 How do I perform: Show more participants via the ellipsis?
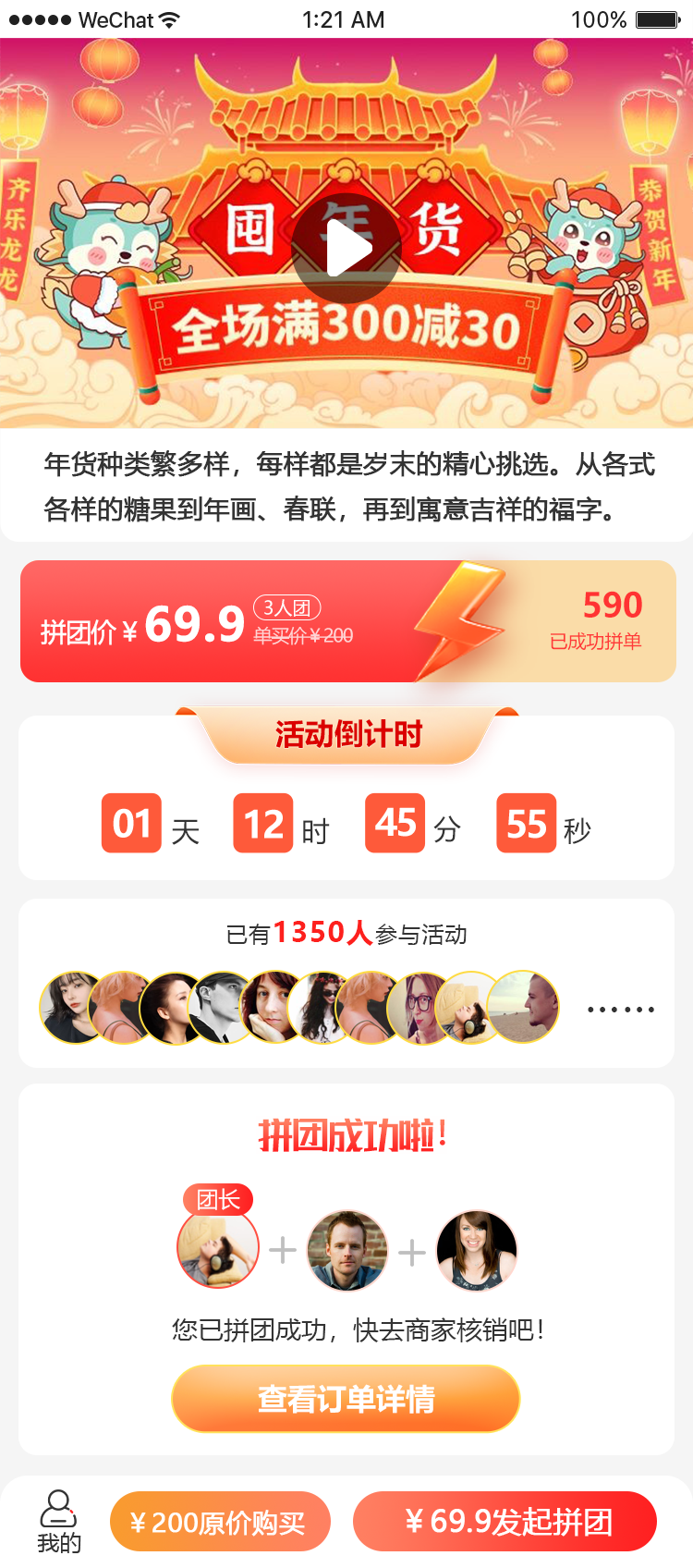tap(621, 1010)
